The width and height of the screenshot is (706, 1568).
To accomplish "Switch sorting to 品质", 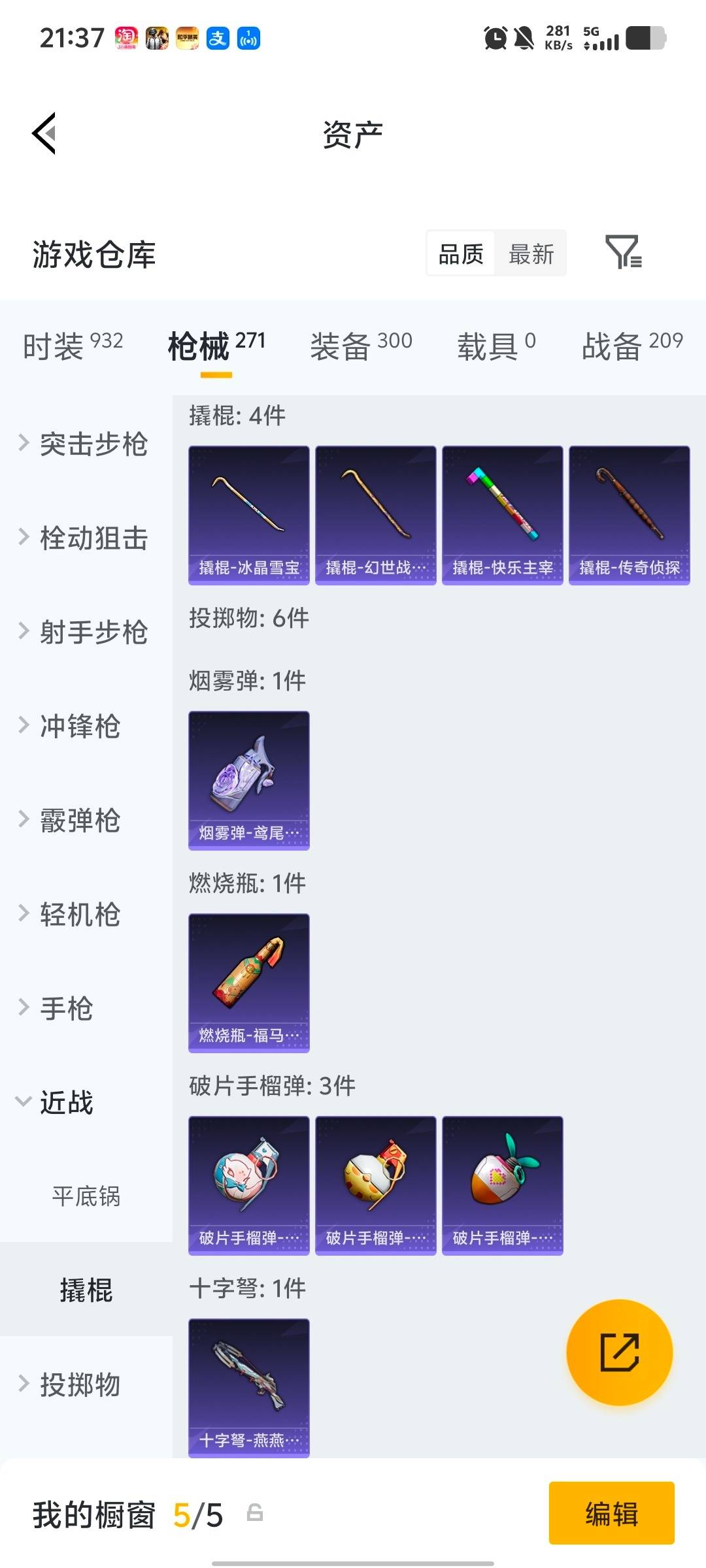I will pos(460,253).
